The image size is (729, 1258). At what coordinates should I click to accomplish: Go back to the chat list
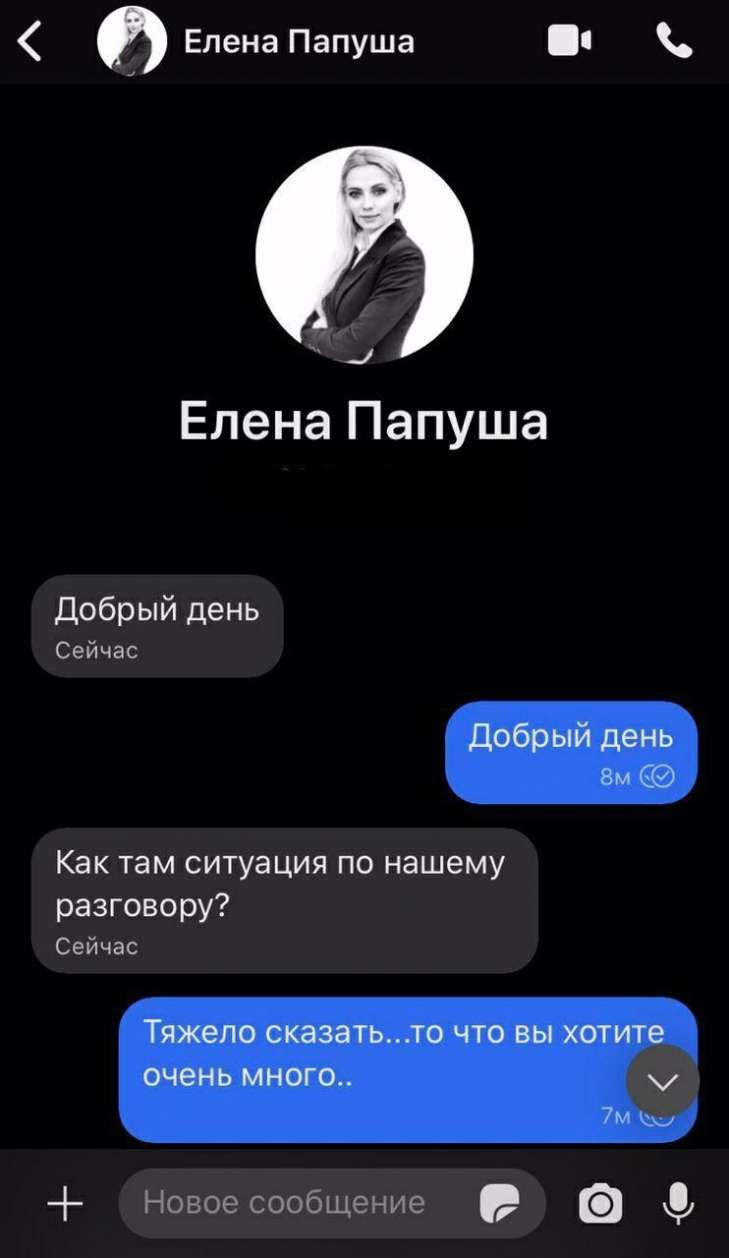coord(32,42)
